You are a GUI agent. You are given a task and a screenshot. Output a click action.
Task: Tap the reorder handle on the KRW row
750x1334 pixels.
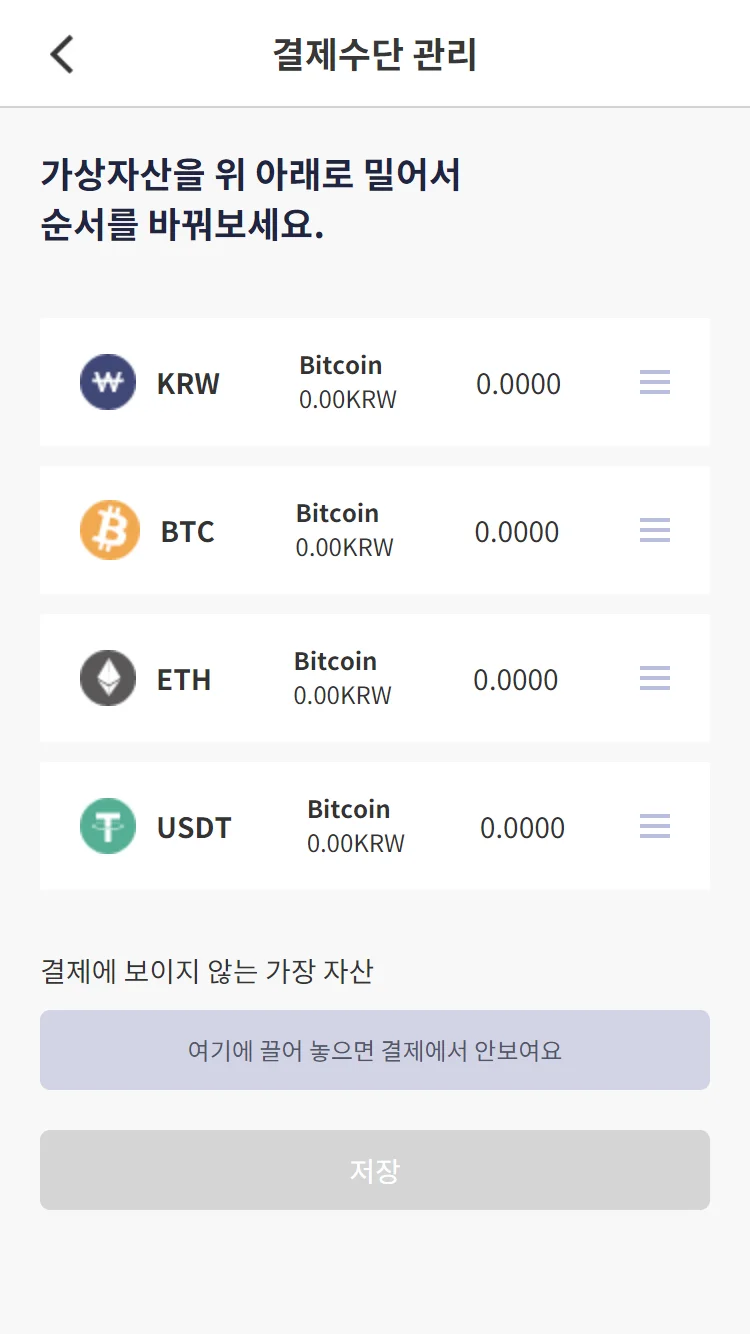655,382
